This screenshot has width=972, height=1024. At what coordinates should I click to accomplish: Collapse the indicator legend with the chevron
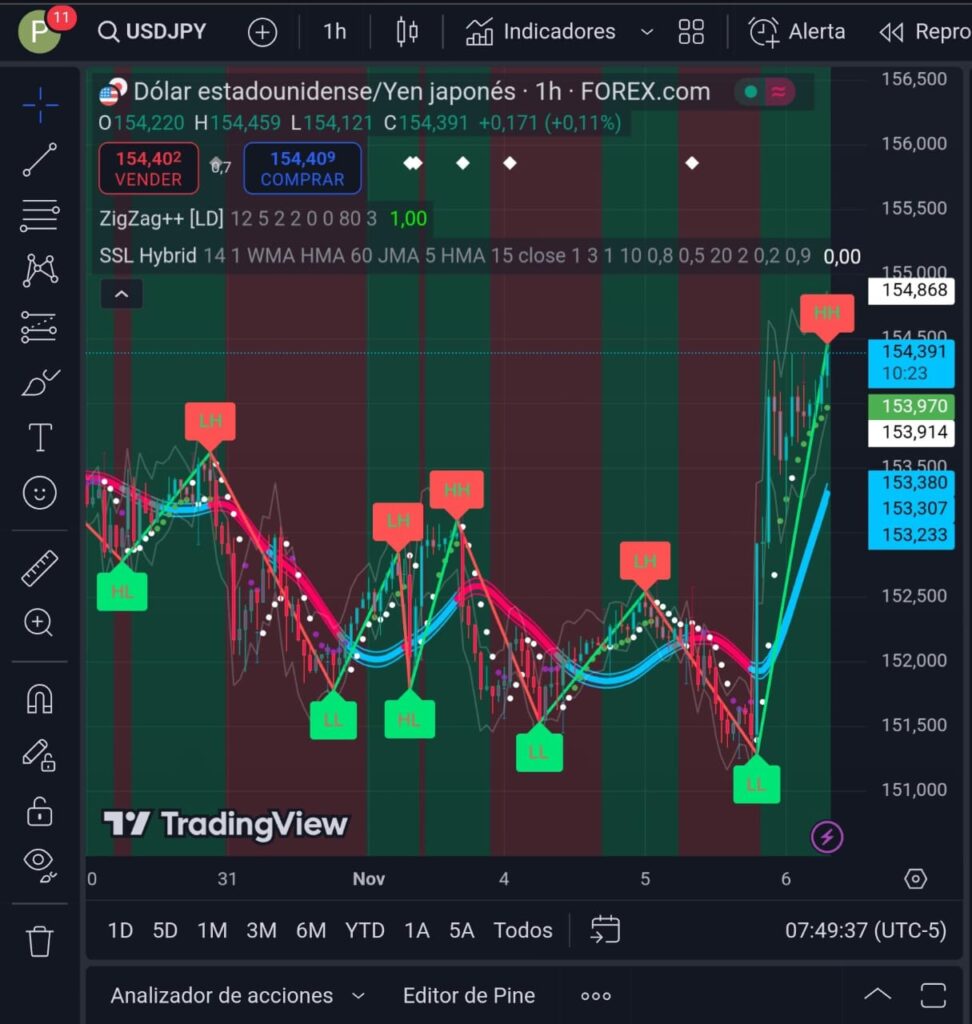point(121,294)
